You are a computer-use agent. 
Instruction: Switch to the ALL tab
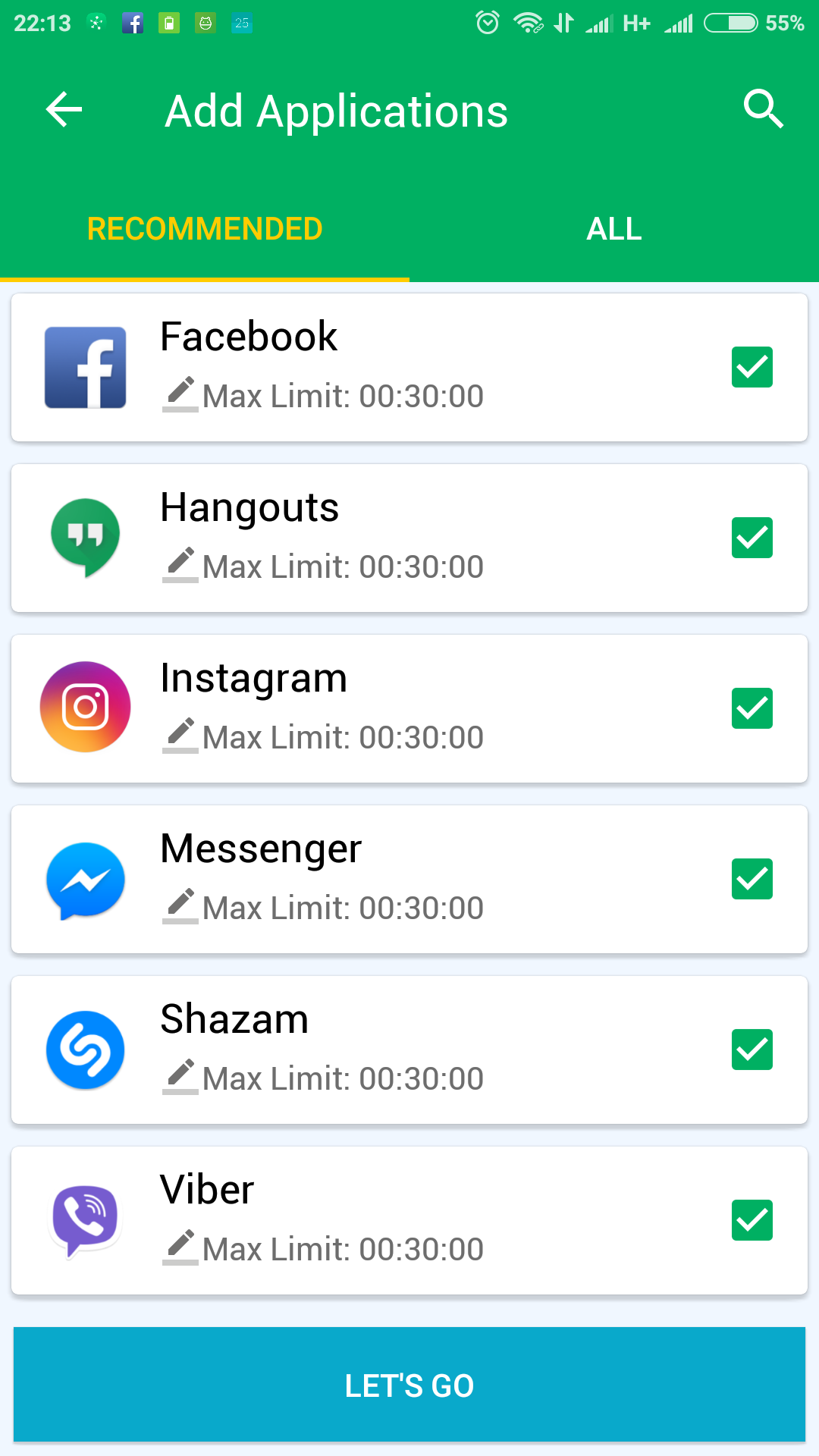click(x=614, y=229)
